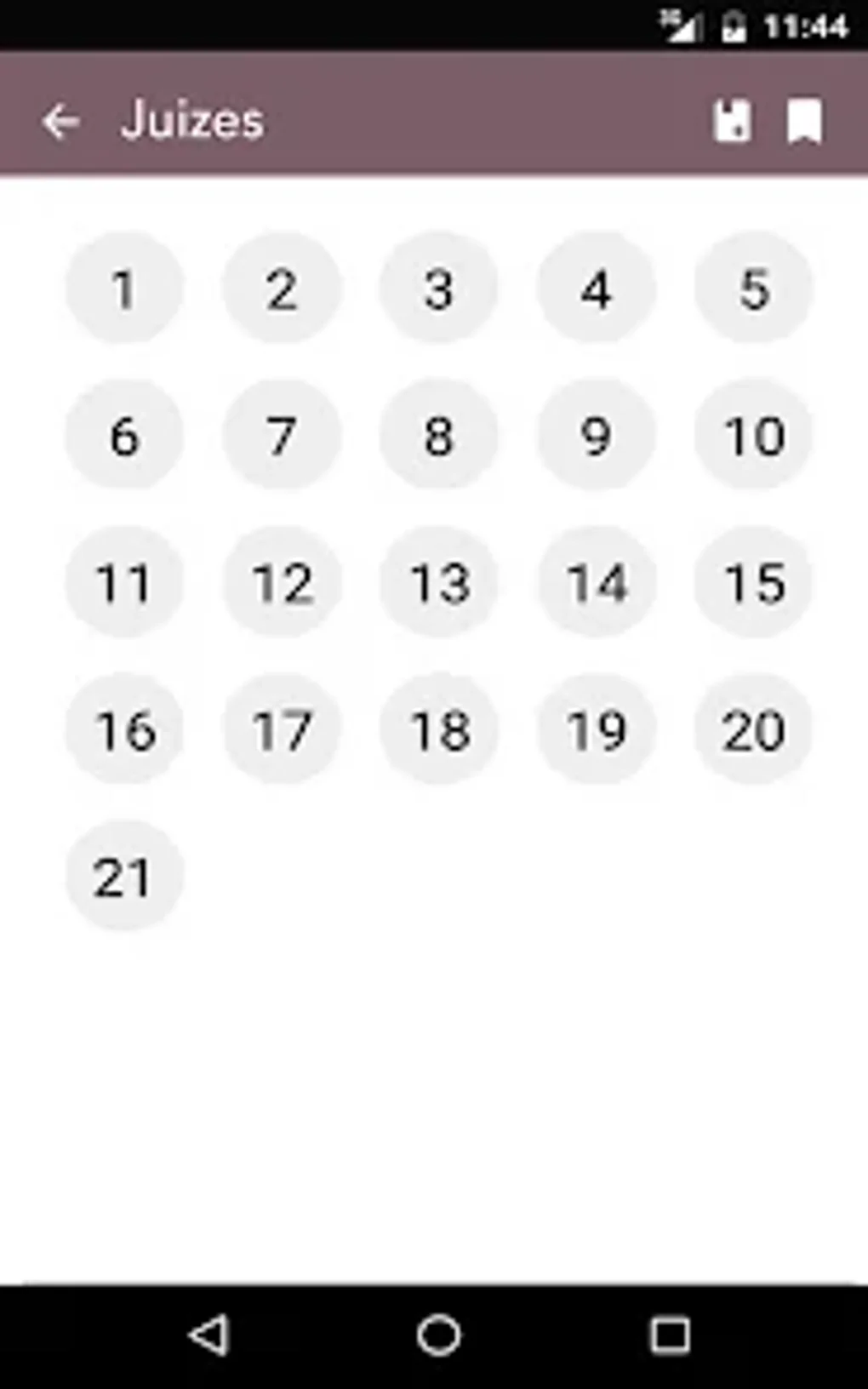Open chapter 21

[x=124, y=877]
